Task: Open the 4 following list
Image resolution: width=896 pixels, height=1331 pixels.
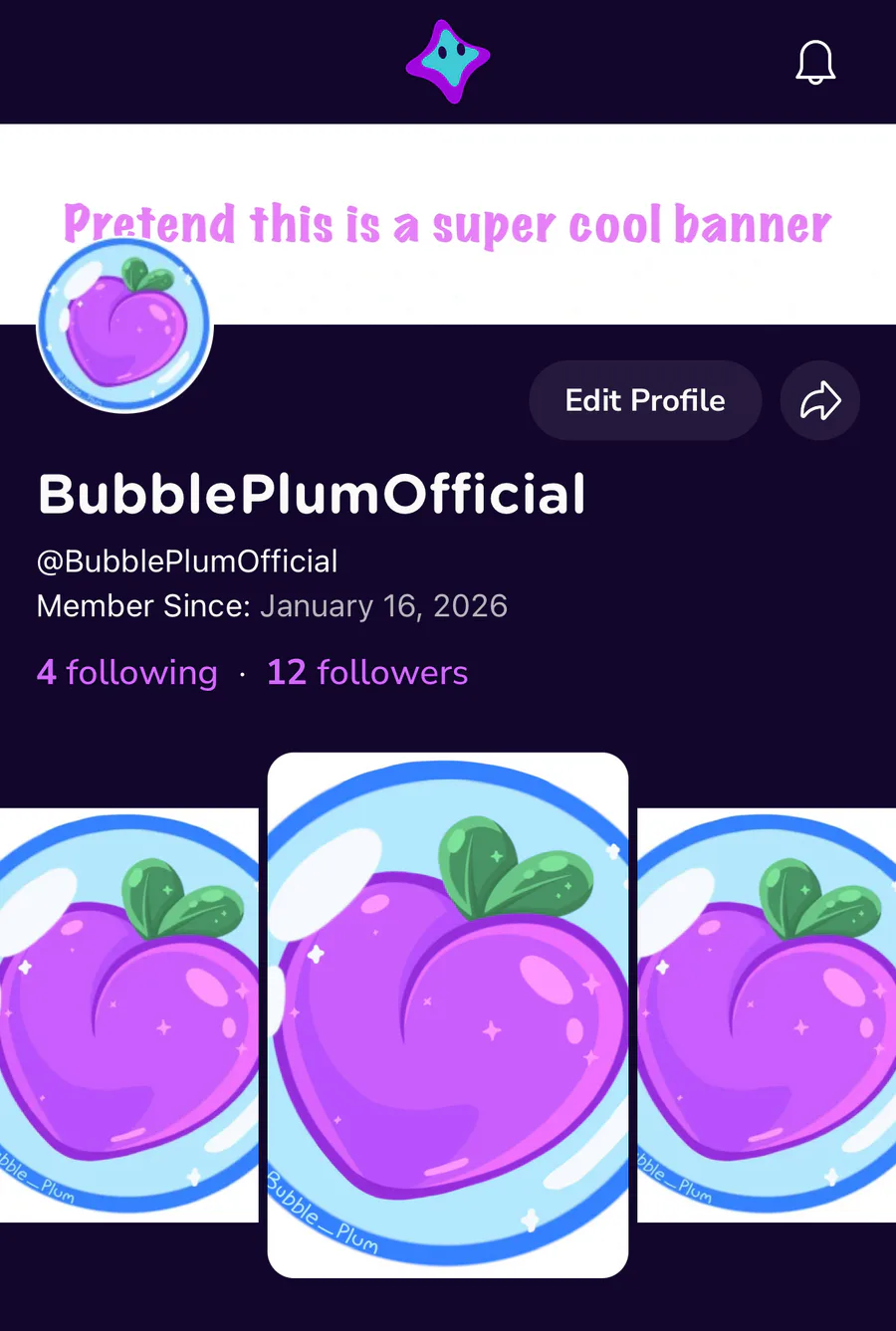Action: (127, 673)
